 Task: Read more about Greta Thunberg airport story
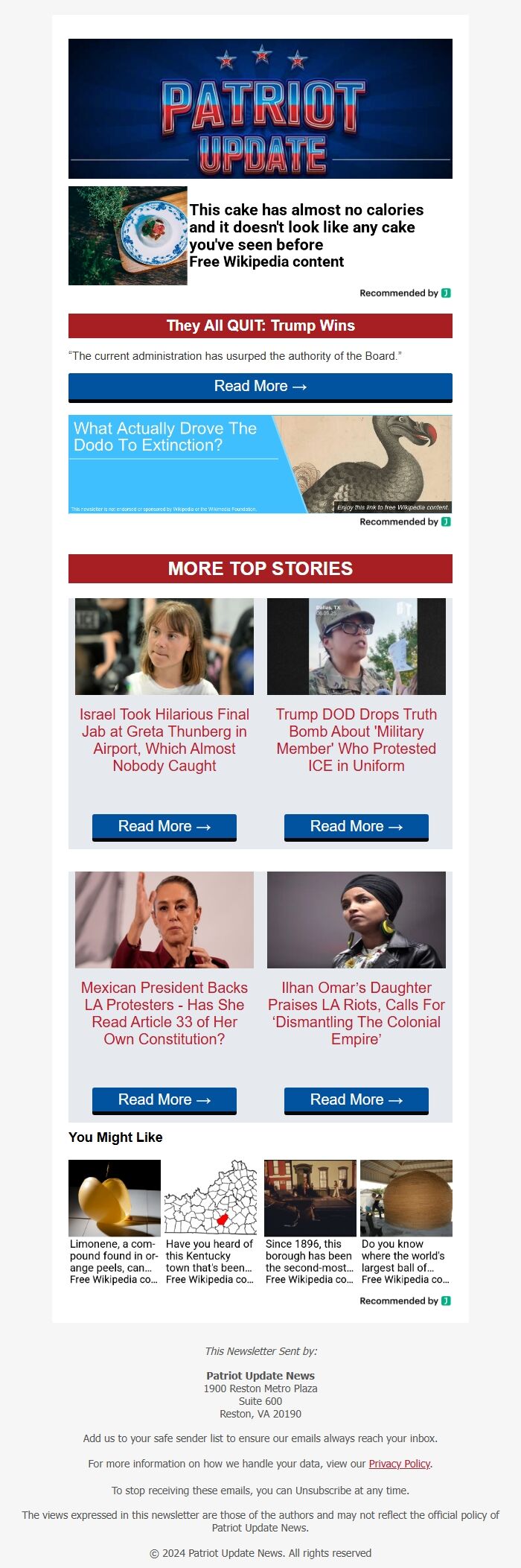(164, 826)
